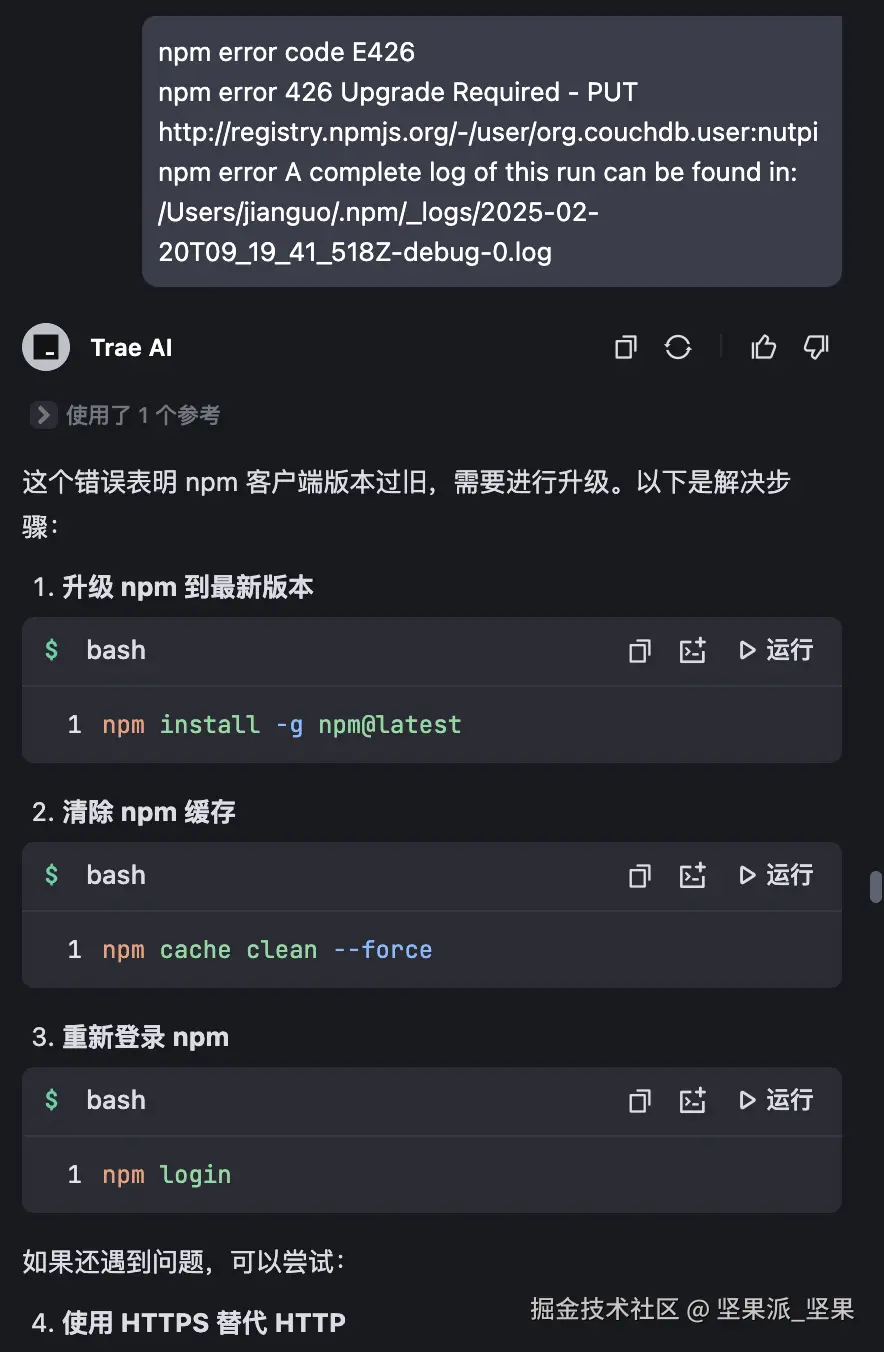Run the npm login command
884x1352 pixels.
click(775, 1101)
